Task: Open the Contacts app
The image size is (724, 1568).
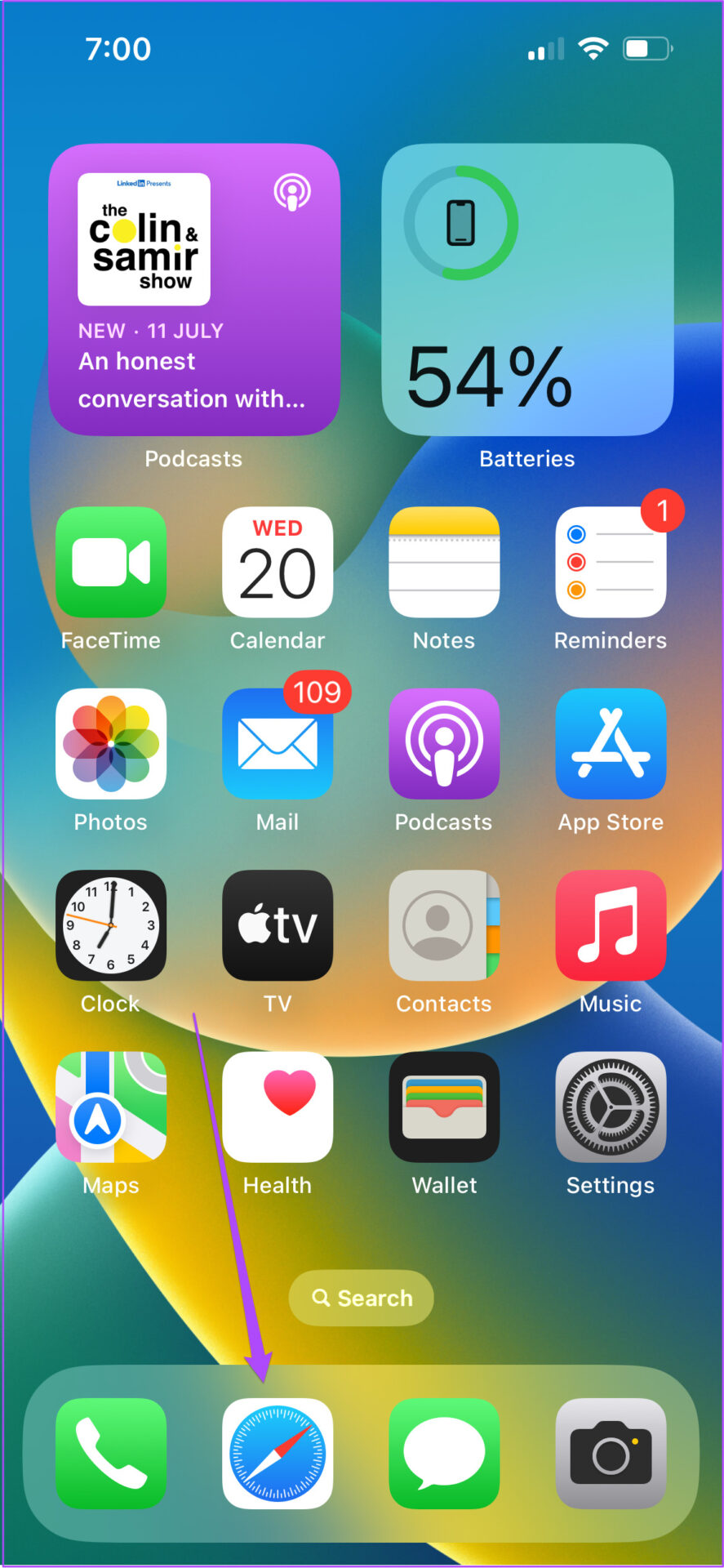Action: [x=444, y=925]
